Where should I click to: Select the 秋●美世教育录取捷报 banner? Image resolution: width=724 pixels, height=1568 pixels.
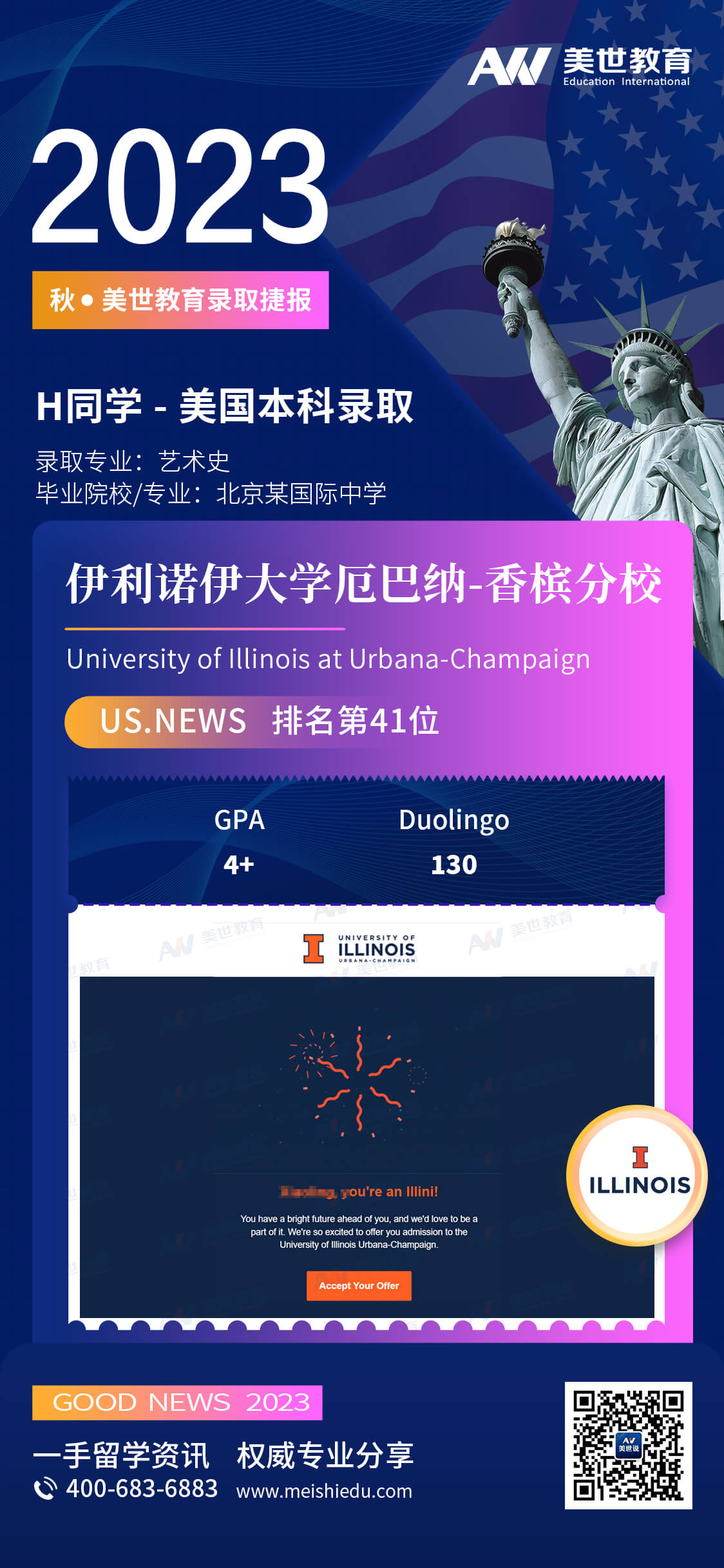point(182,300)
